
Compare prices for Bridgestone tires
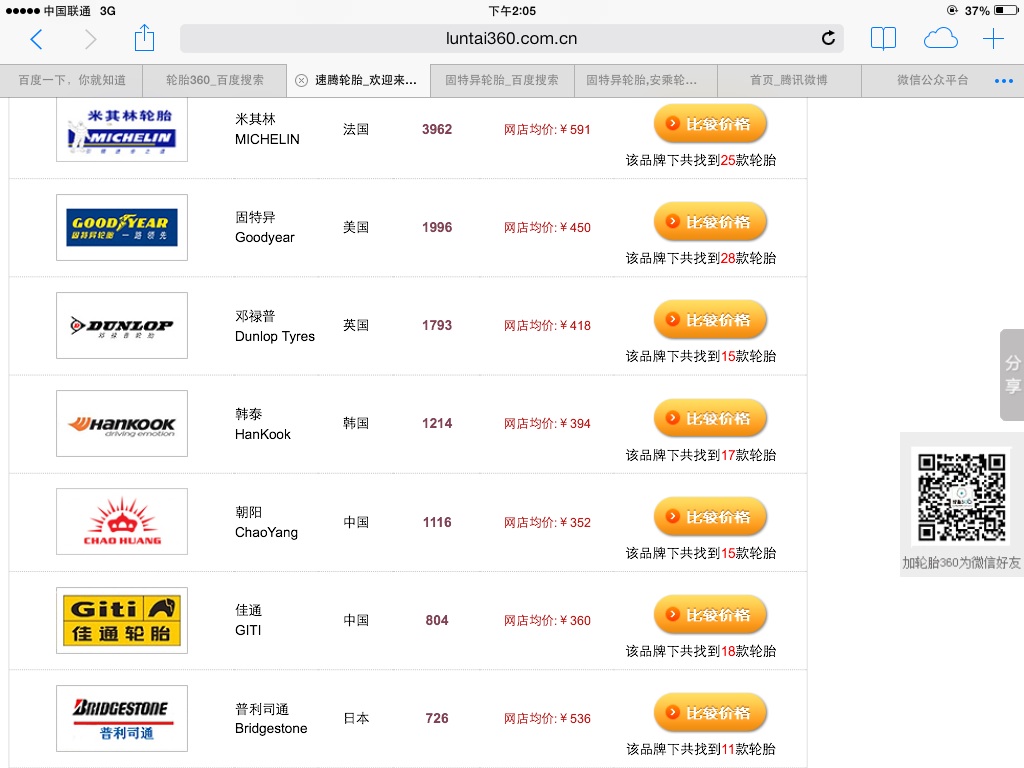coord(710,713)
